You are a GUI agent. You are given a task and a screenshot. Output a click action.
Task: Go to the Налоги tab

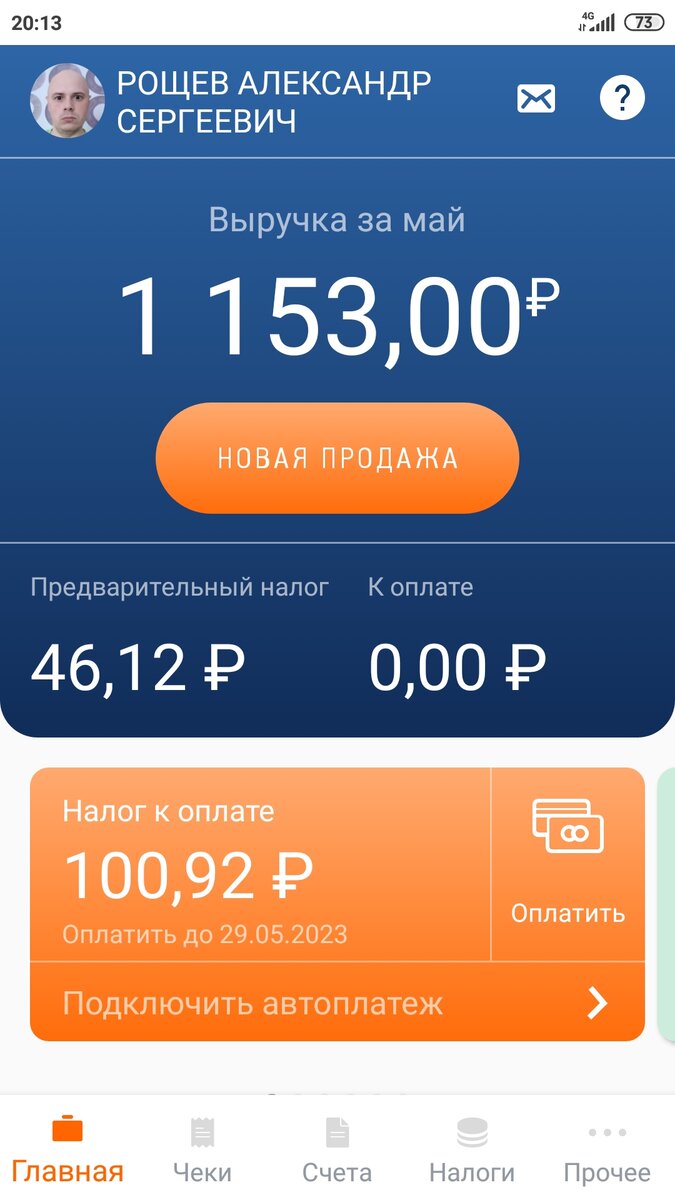(472, 1150)
